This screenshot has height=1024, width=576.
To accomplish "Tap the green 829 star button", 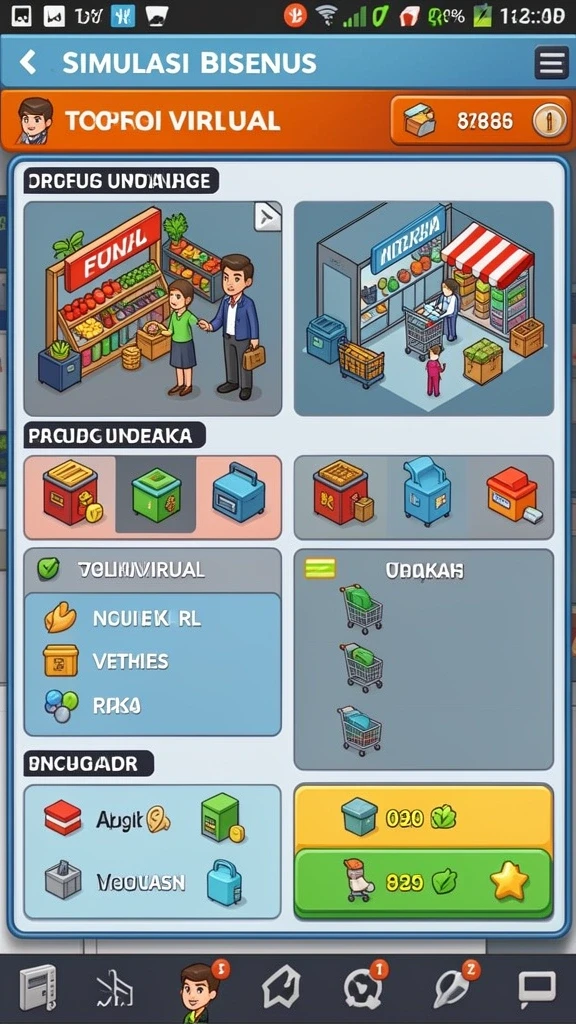I will pyautogui.click(x=424, y=883).
